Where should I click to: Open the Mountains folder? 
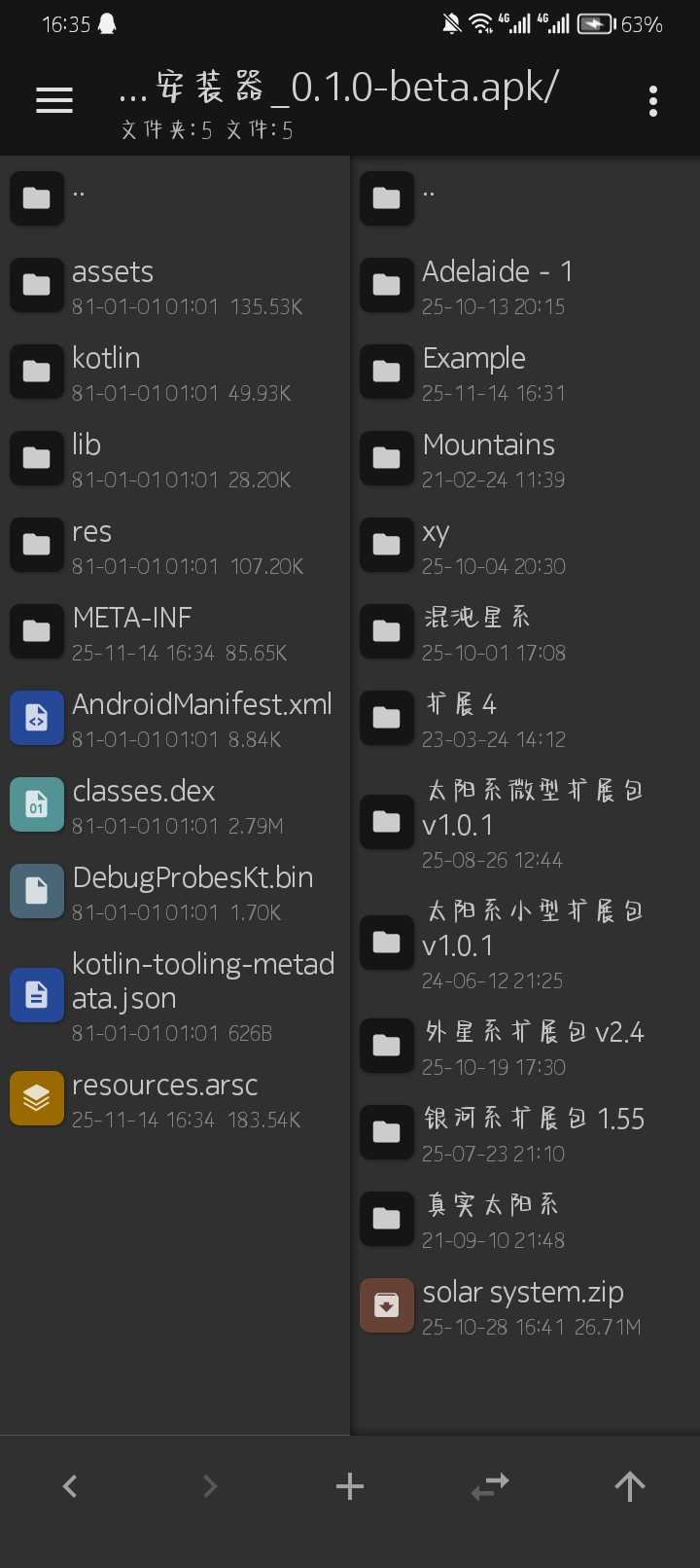click(x=525, y=459)
